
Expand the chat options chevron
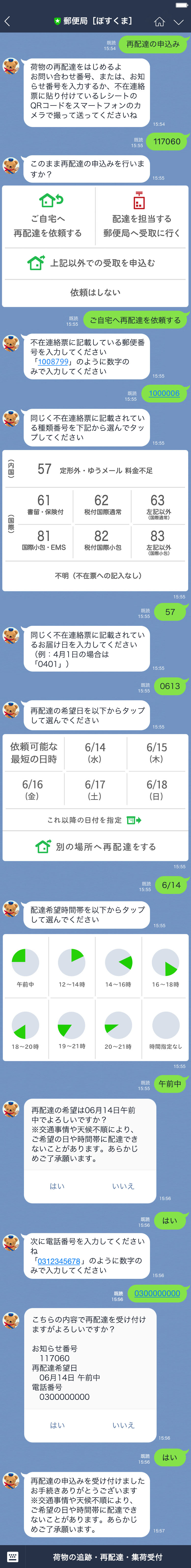178,21
